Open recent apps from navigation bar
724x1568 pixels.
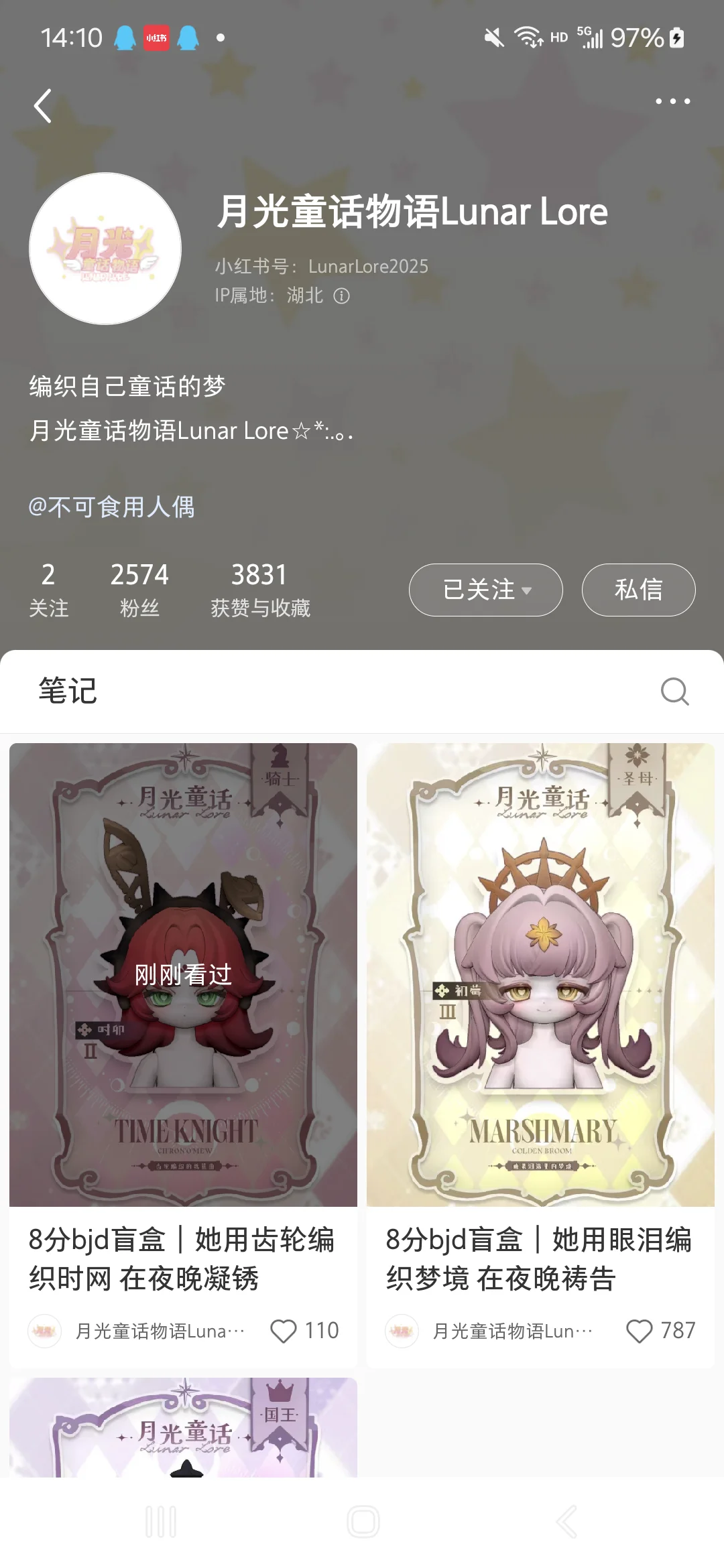tap(161, 1521)
